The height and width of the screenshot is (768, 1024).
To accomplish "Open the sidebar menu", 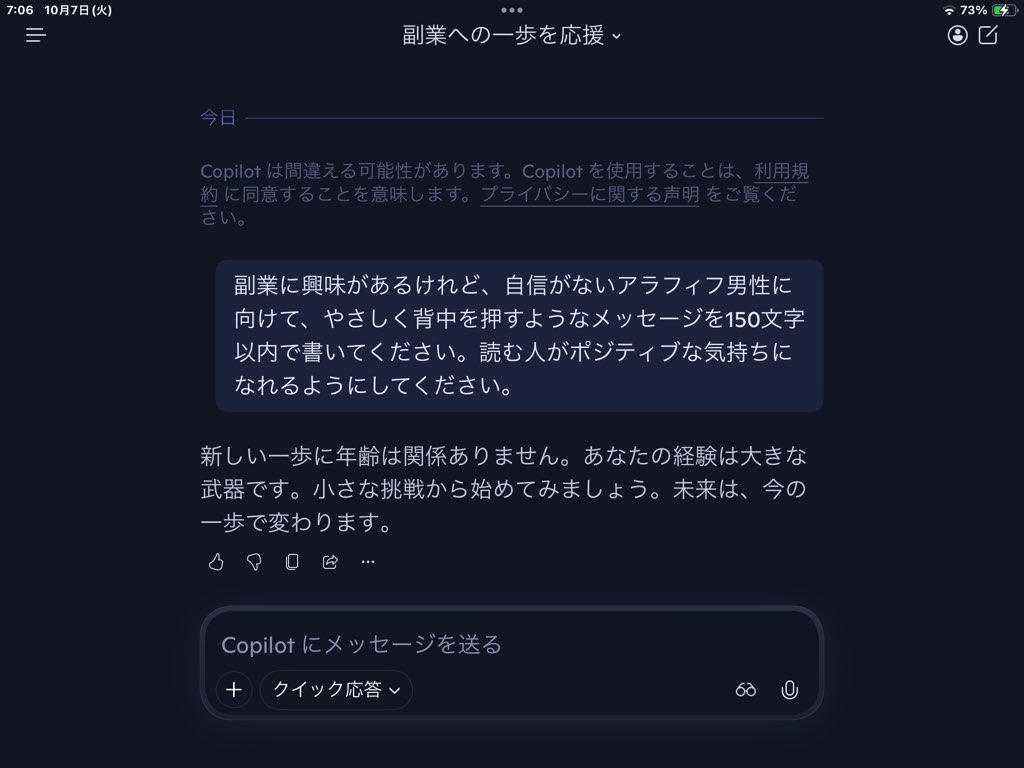I will (36, 36).
